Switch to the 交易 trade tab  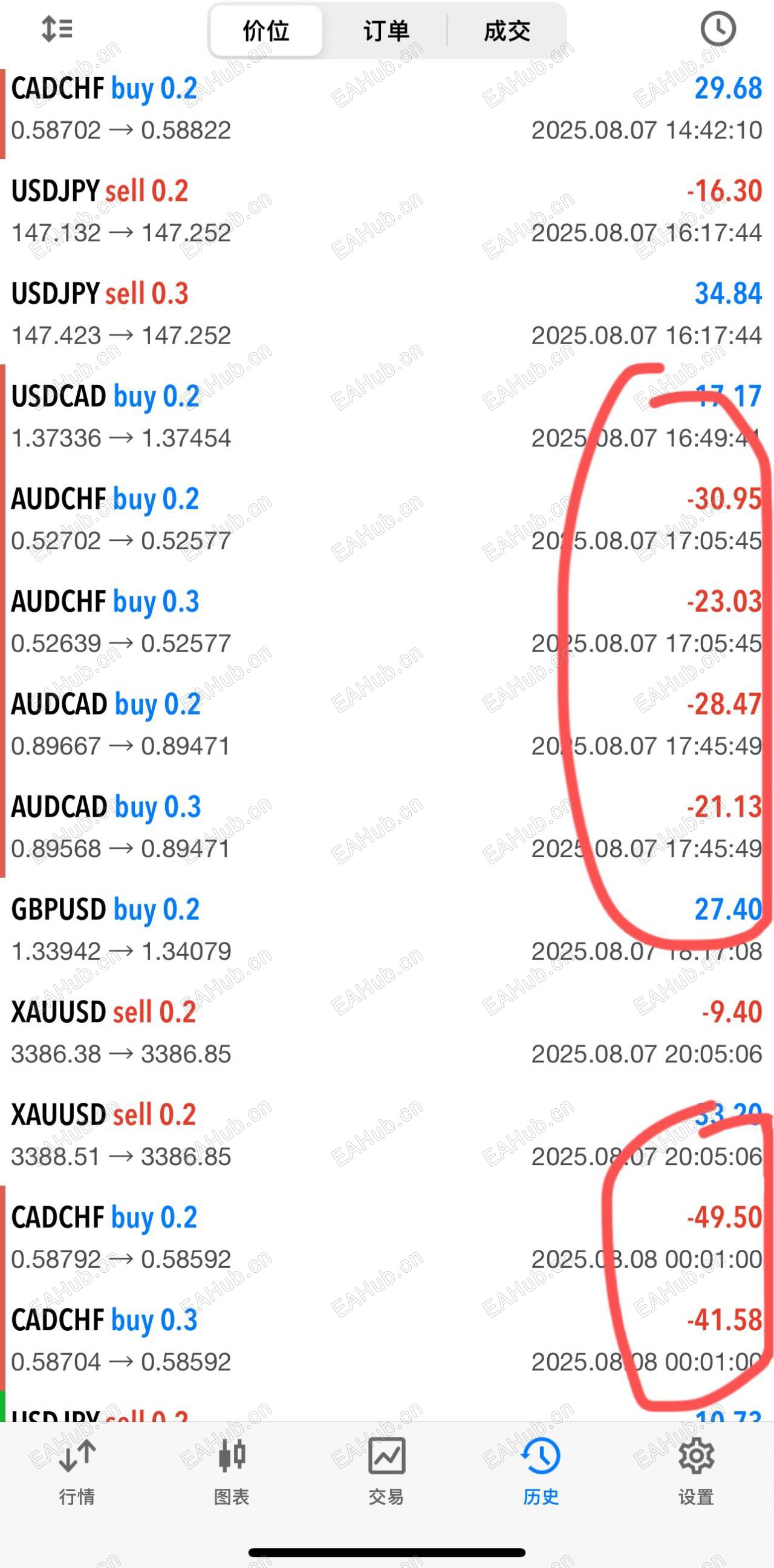click(x=386, y=1471)
